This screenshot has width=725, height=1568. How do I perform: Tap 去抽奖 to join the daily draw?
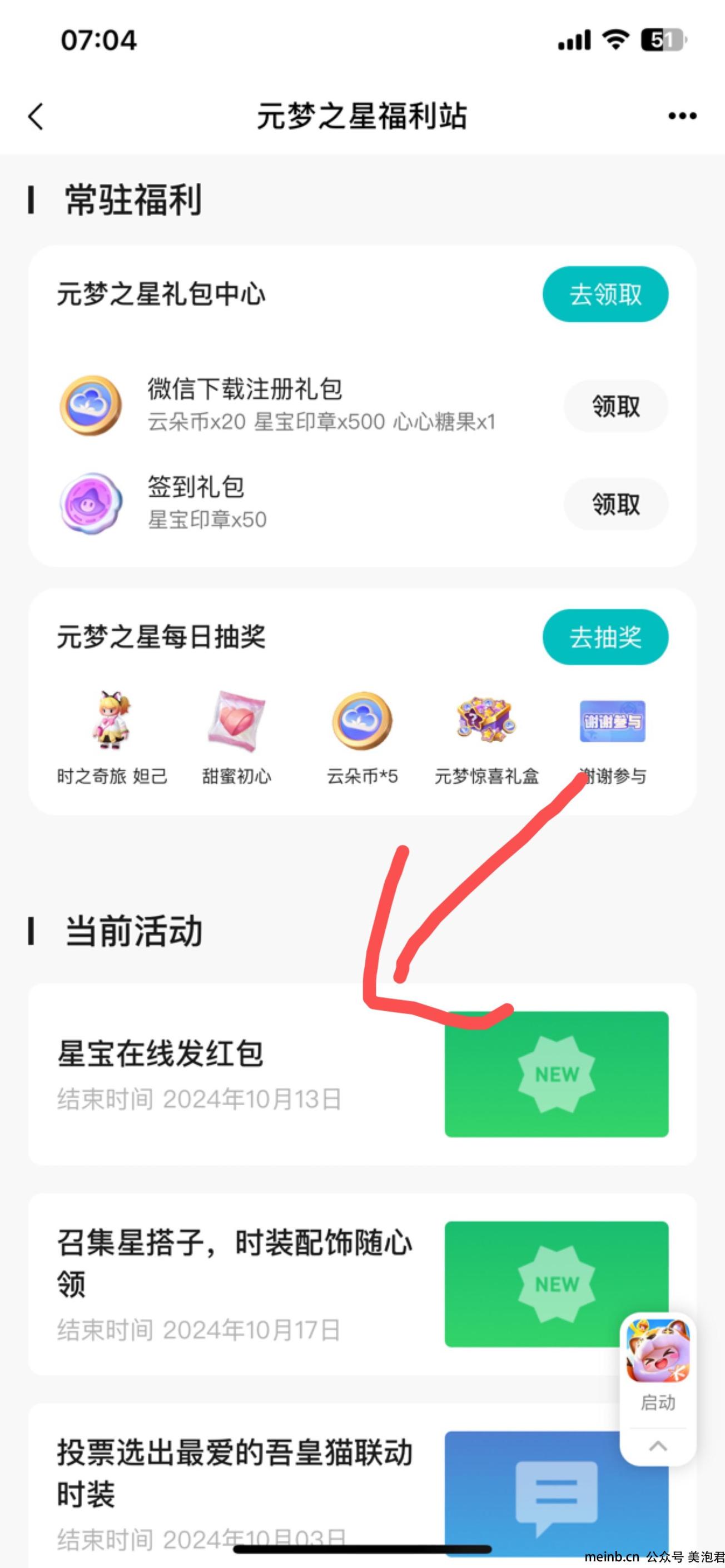(605, 637)
